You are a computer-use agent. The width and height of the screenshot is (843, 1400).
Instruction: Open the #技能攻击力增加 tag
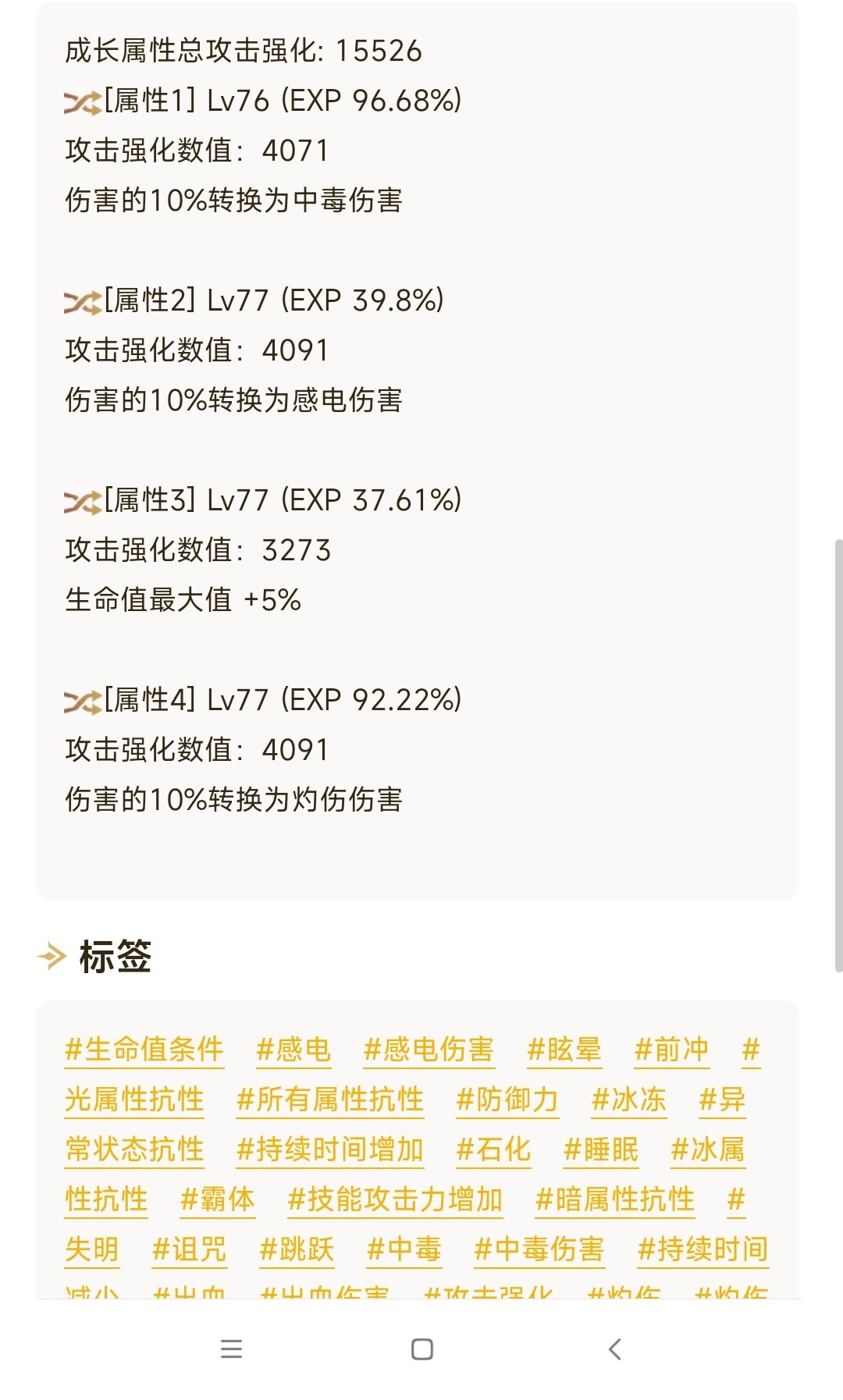pyautogui.click(x=395, y=1199)
